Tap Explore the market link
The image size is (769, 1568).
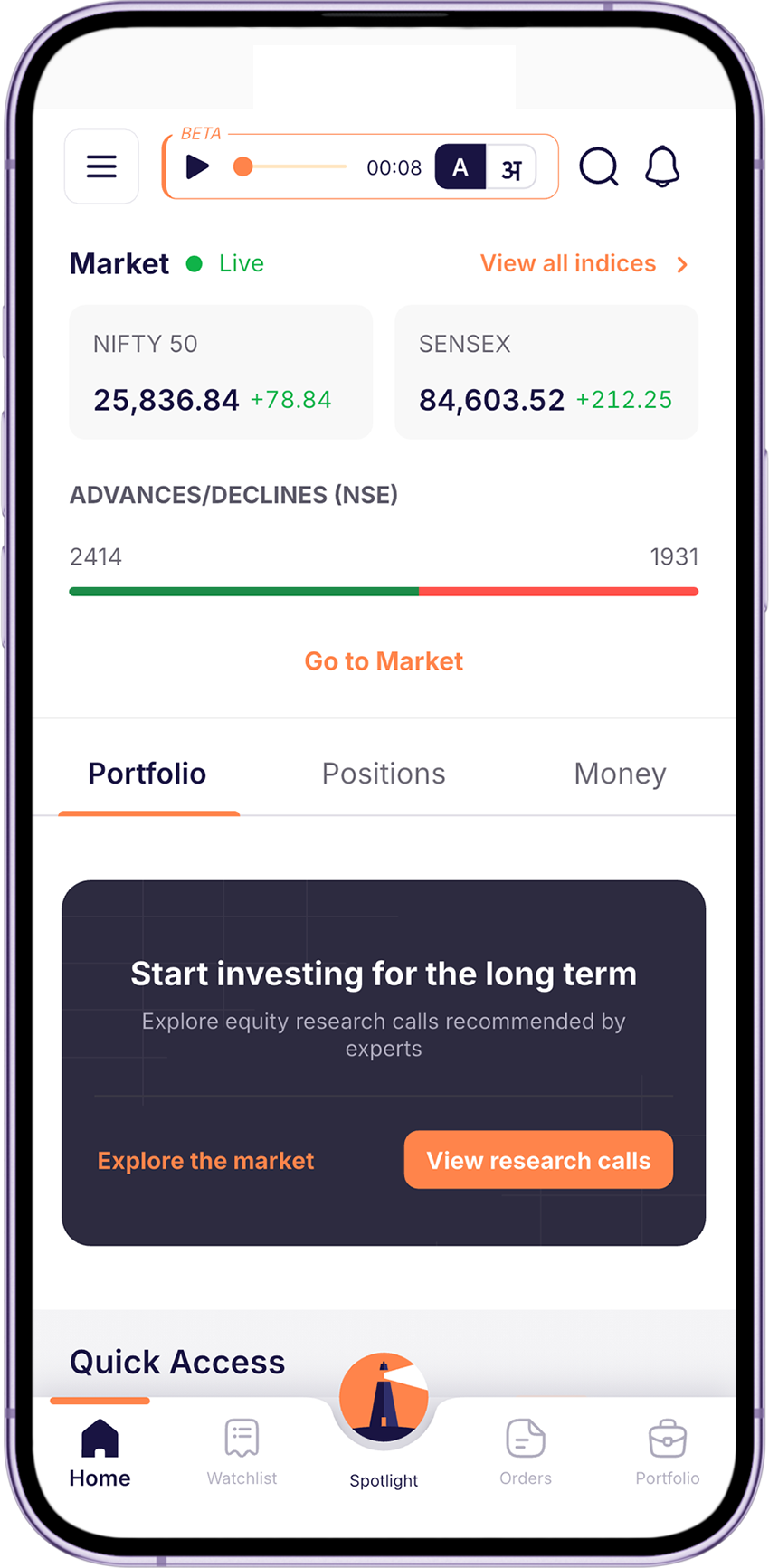click(x=205, y=1161)
